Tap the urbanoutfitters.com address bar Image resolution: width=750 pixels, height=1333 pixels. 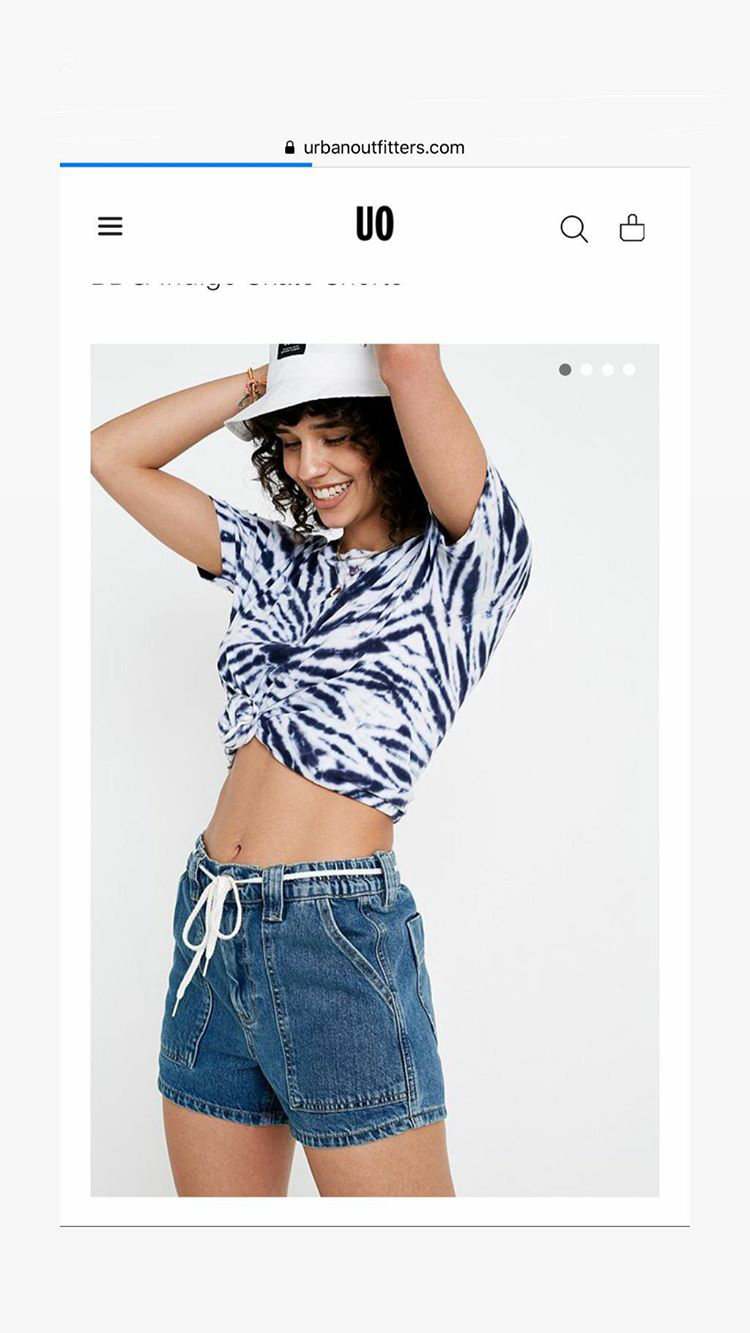[x=374, y=148]
